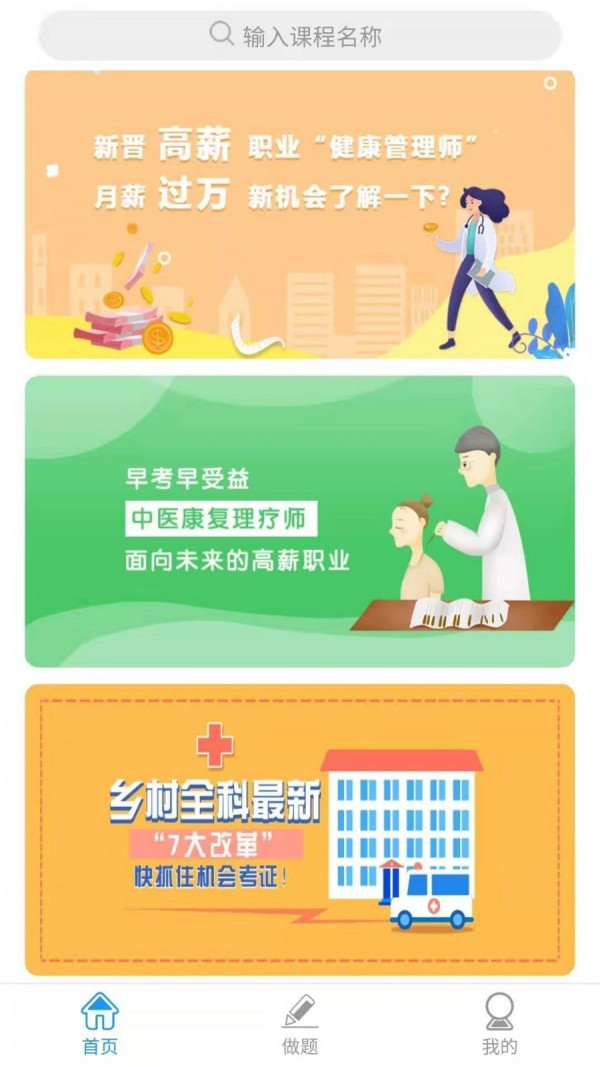Go to the 我的 tab

click(499, 1024)
